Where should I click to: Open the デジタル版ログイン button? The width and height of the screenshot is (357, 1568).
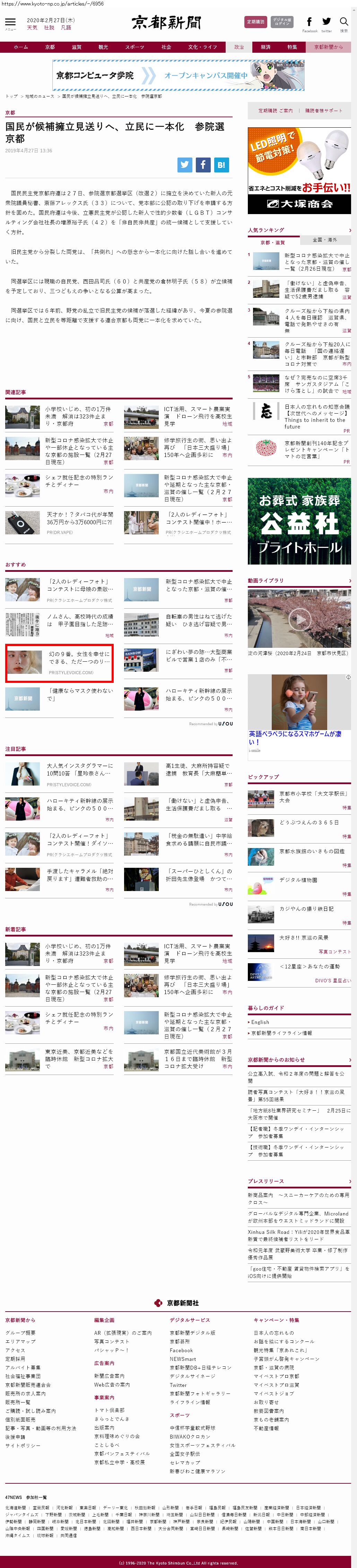[x=281, y=22]
